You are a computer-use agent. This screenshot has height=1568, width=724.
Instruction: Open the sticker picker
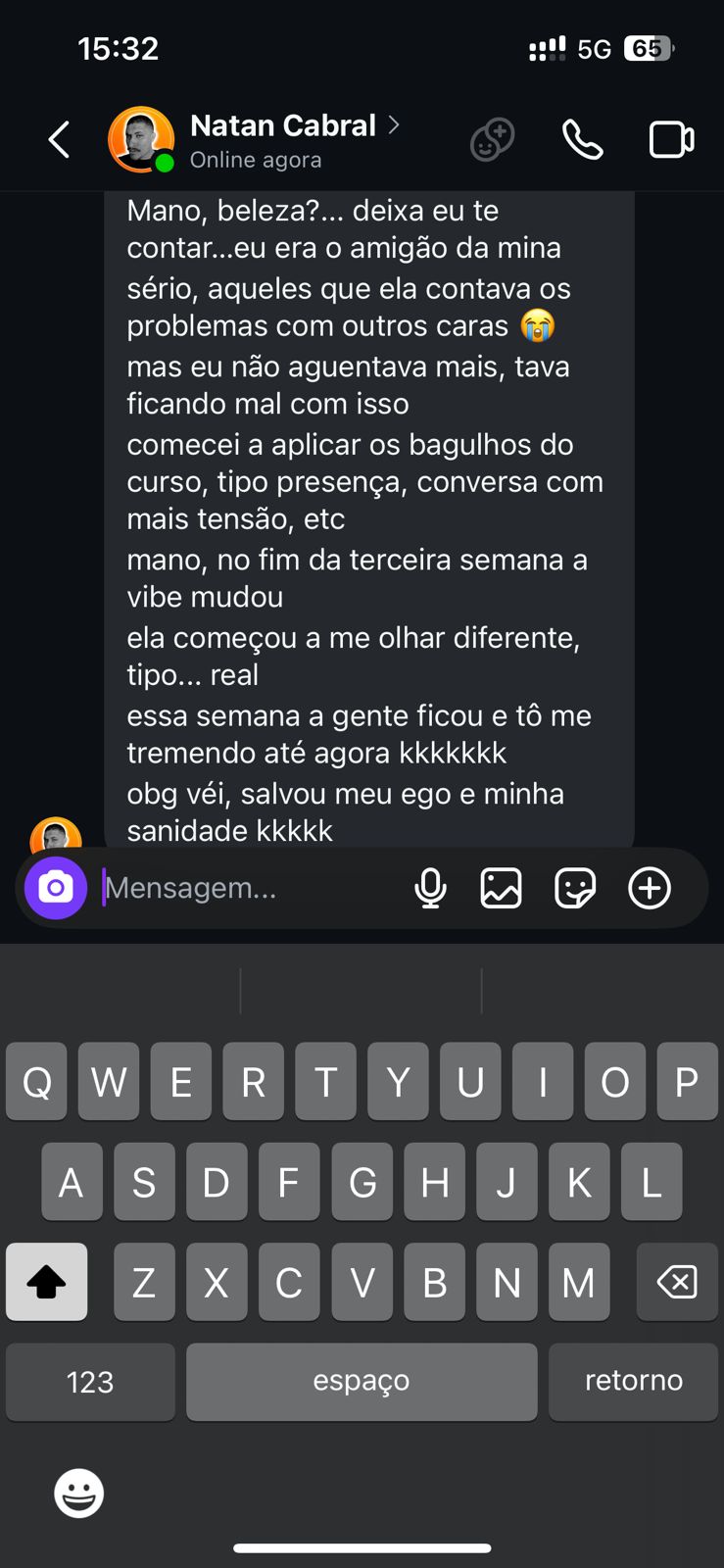click(575, 888)
